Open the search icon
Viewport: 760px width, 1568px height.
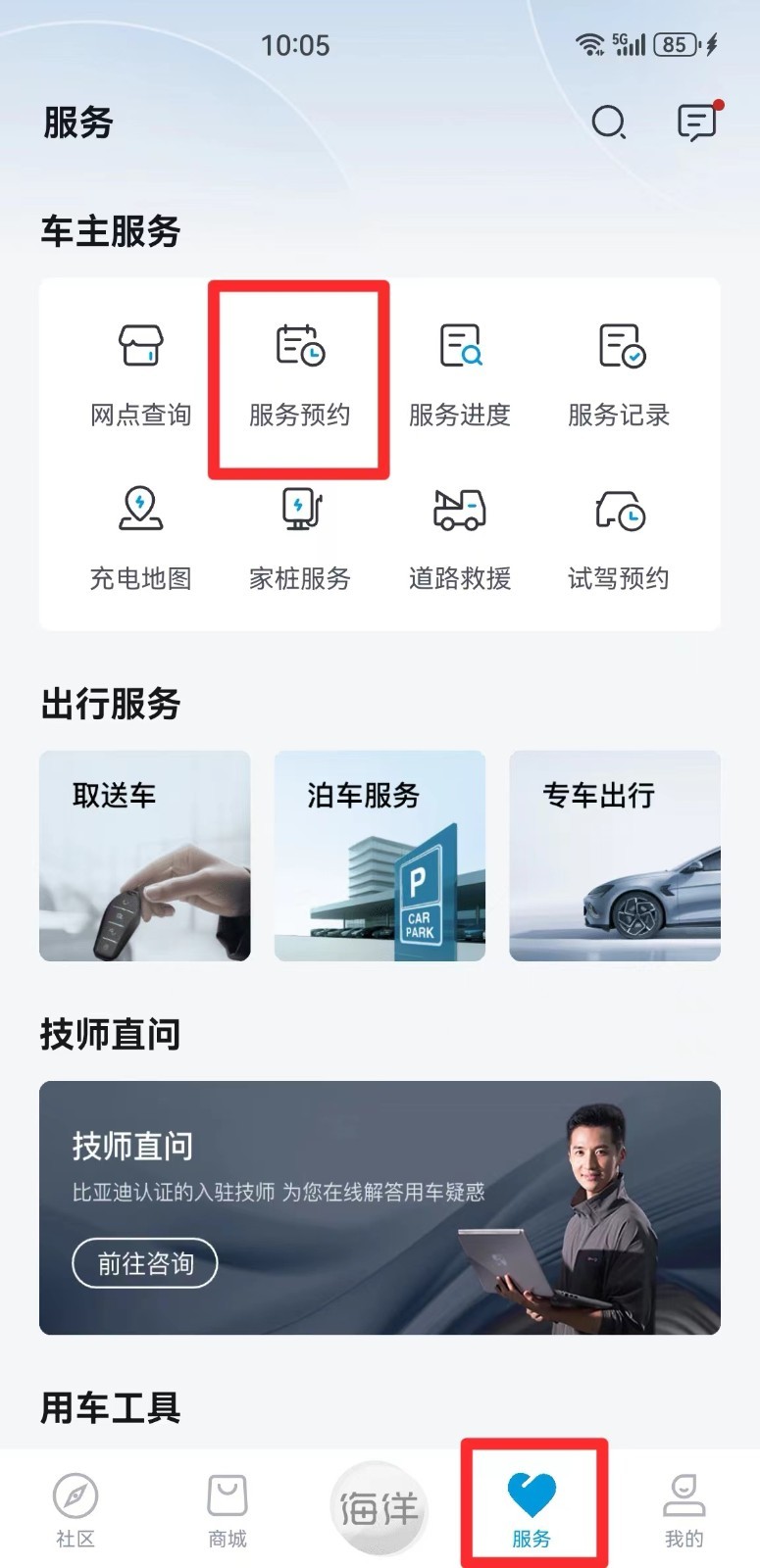click(x=608, y=122)
